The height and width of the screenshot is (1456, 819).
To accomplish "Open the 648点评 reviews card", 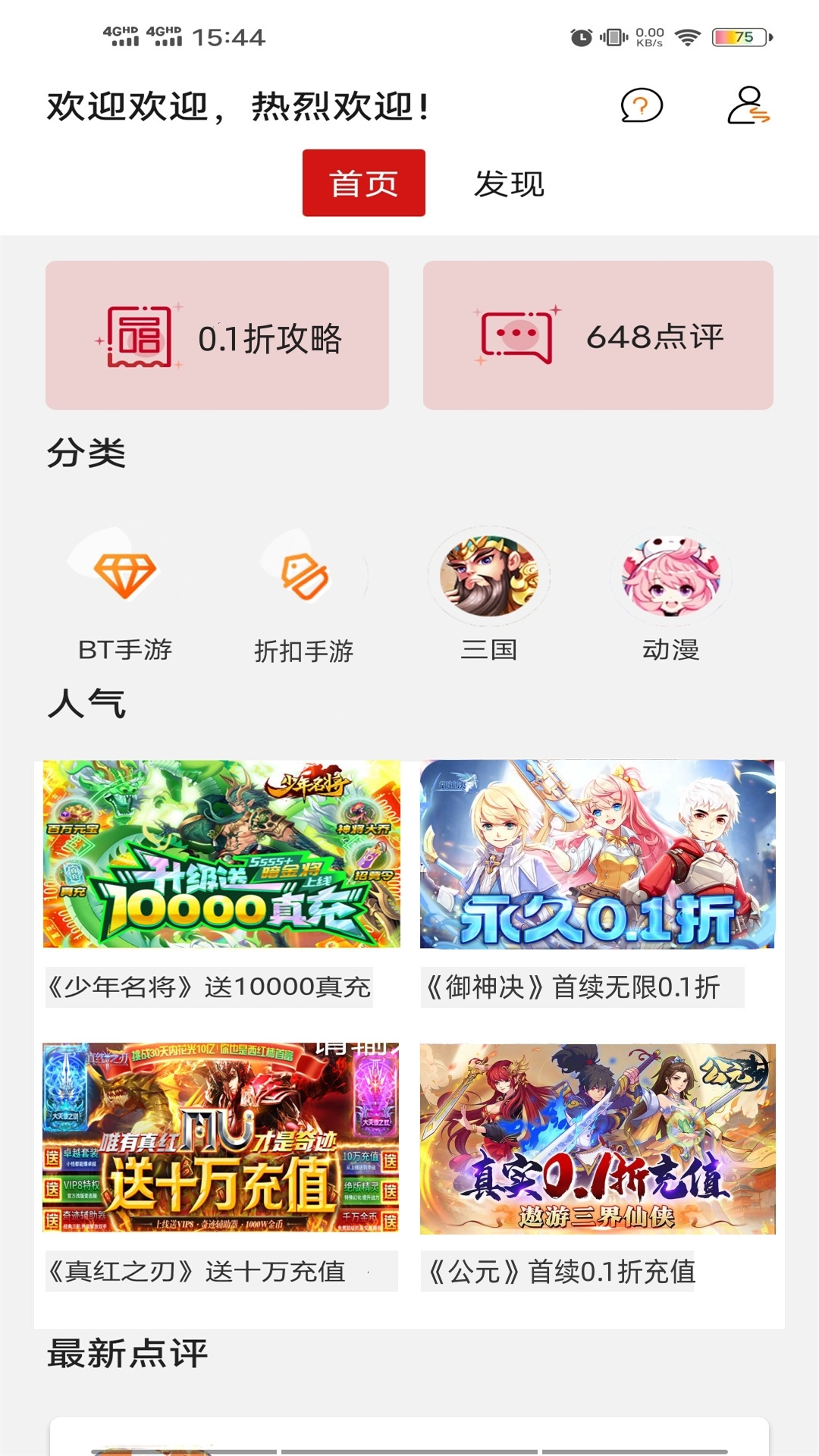I will (x=599, y=336).
